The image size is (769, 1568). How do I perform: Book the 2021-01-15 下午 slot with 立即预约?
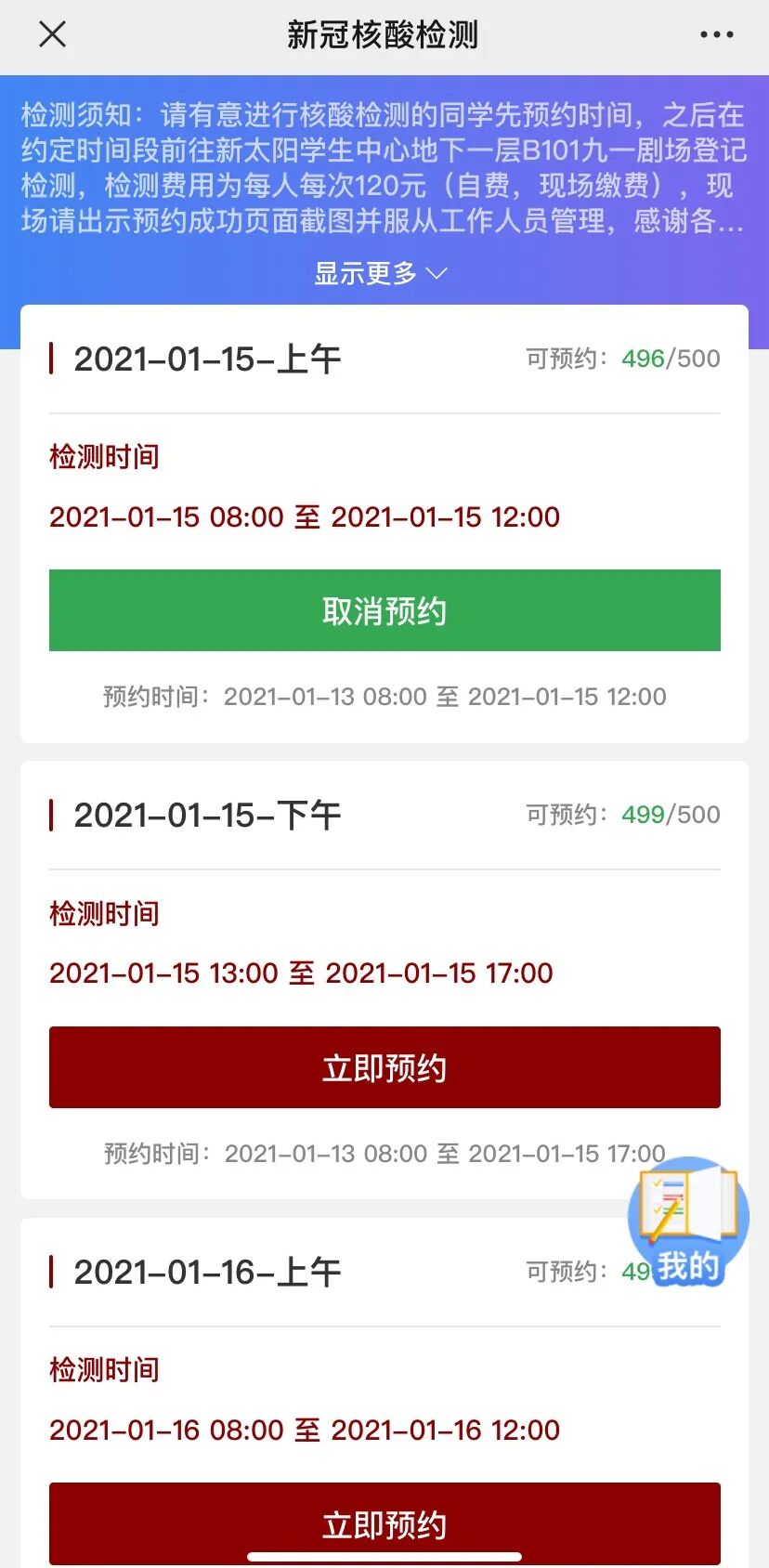(384, 1067)
